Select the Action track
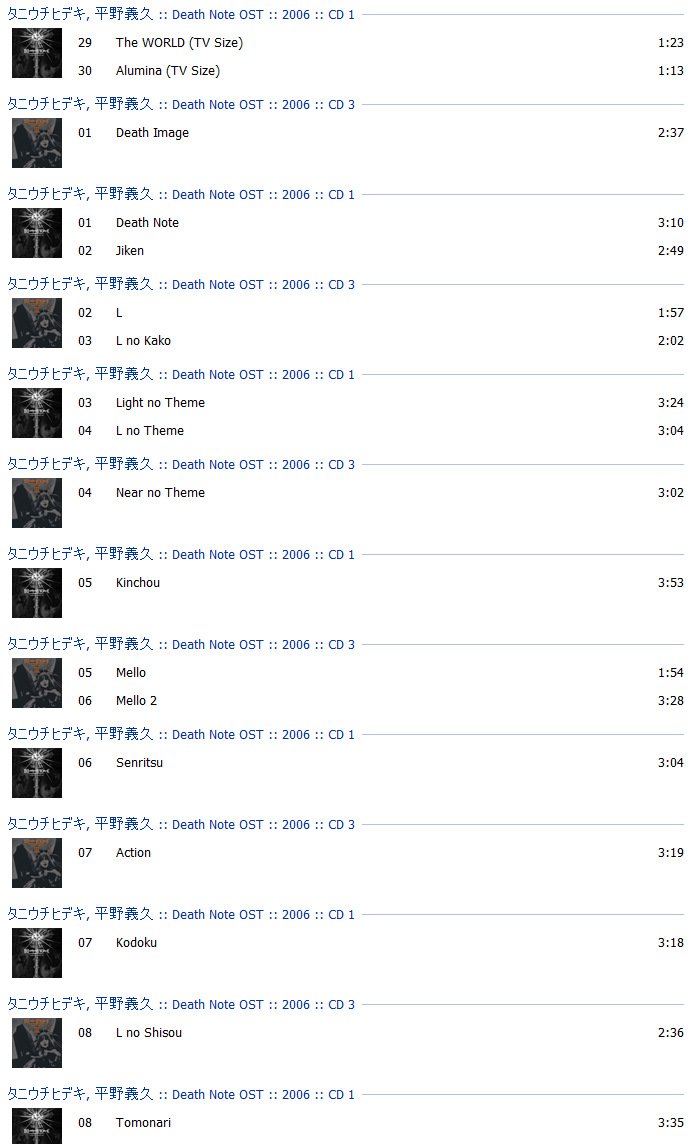Viewport: 695px width, 1144px height. tap(133, 853)
